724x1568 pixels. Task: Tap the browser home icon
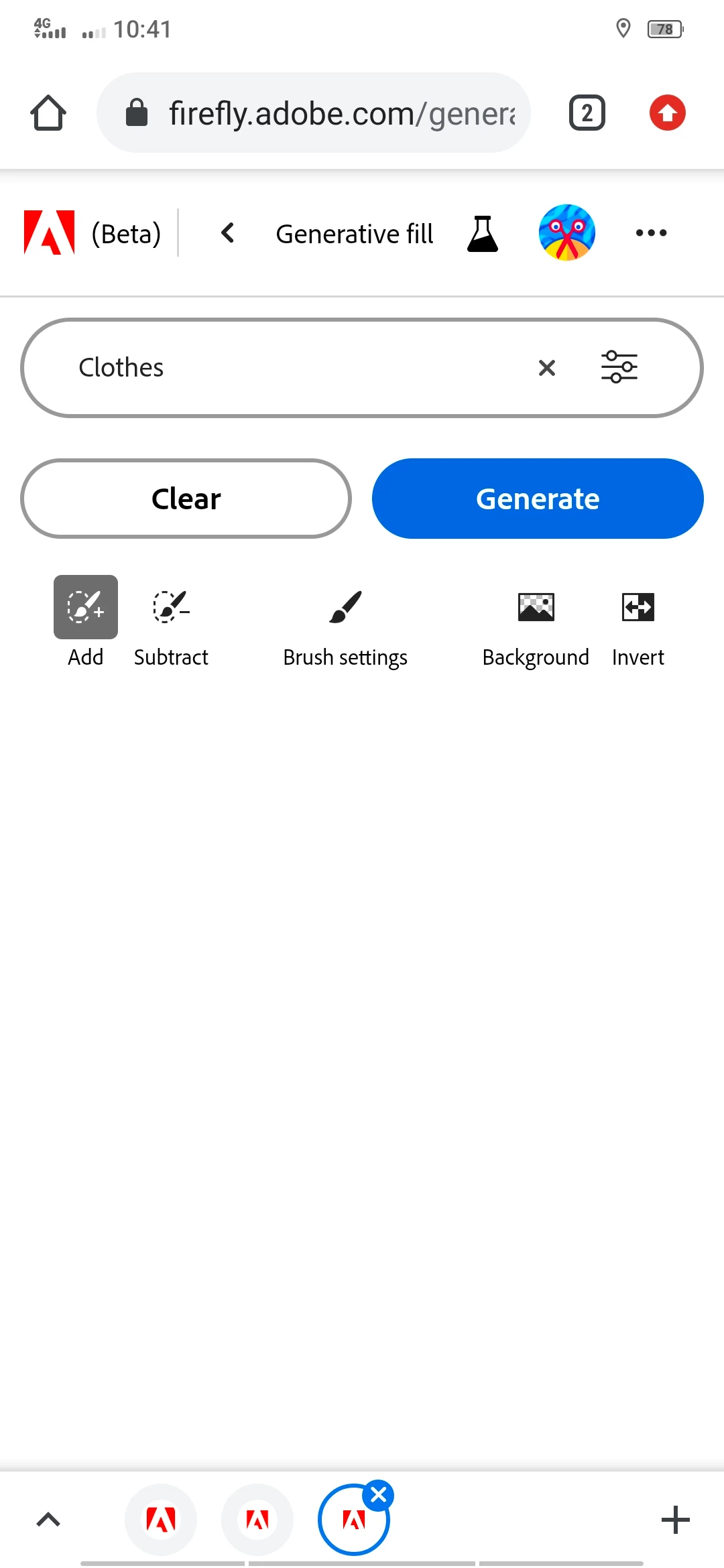tap(48, 113)
